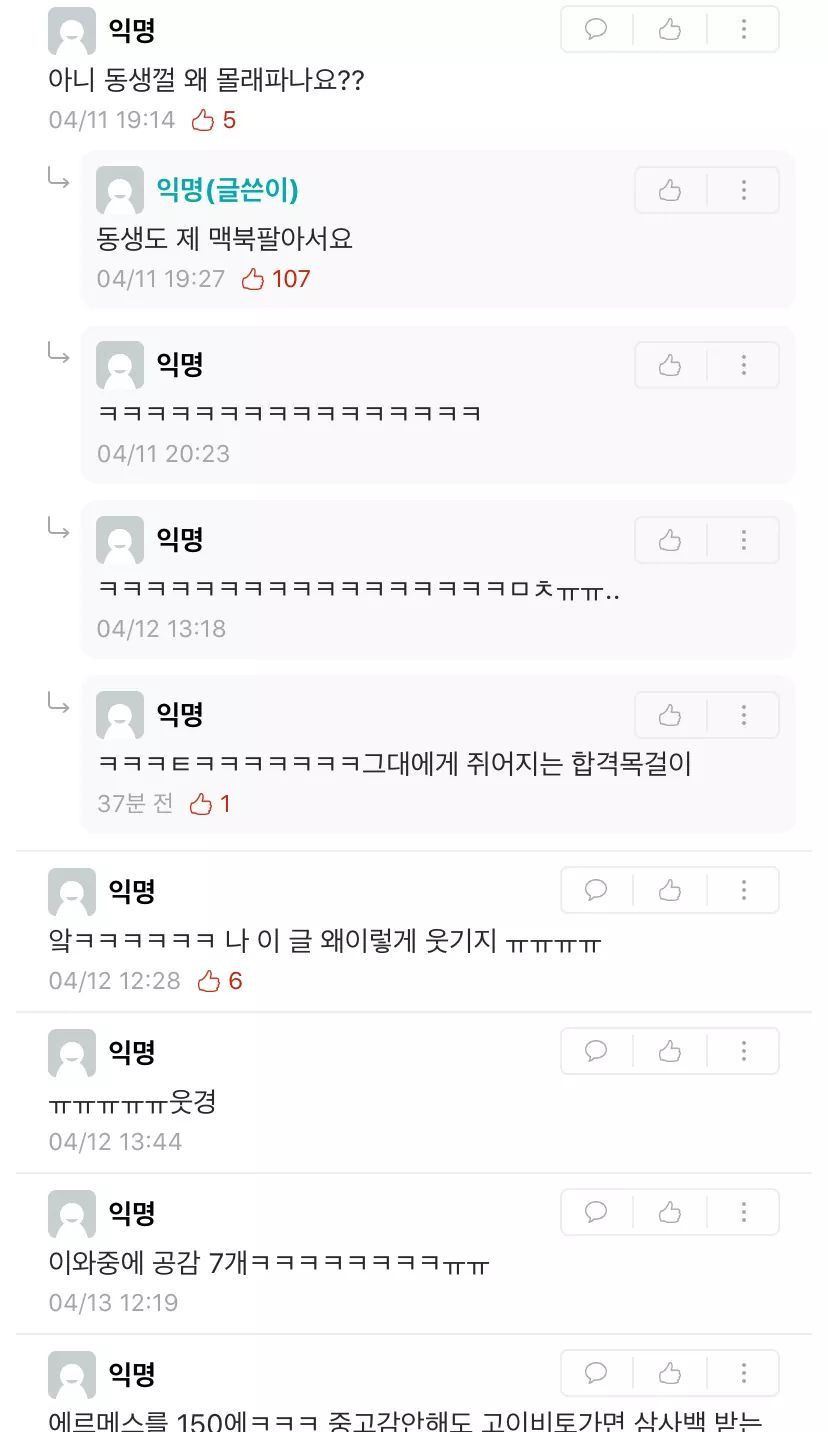The width and height of the screenshot is (828, 1432).
Task: Like the comment '이와중에 공감 7개'
Action: [670, 1212]
